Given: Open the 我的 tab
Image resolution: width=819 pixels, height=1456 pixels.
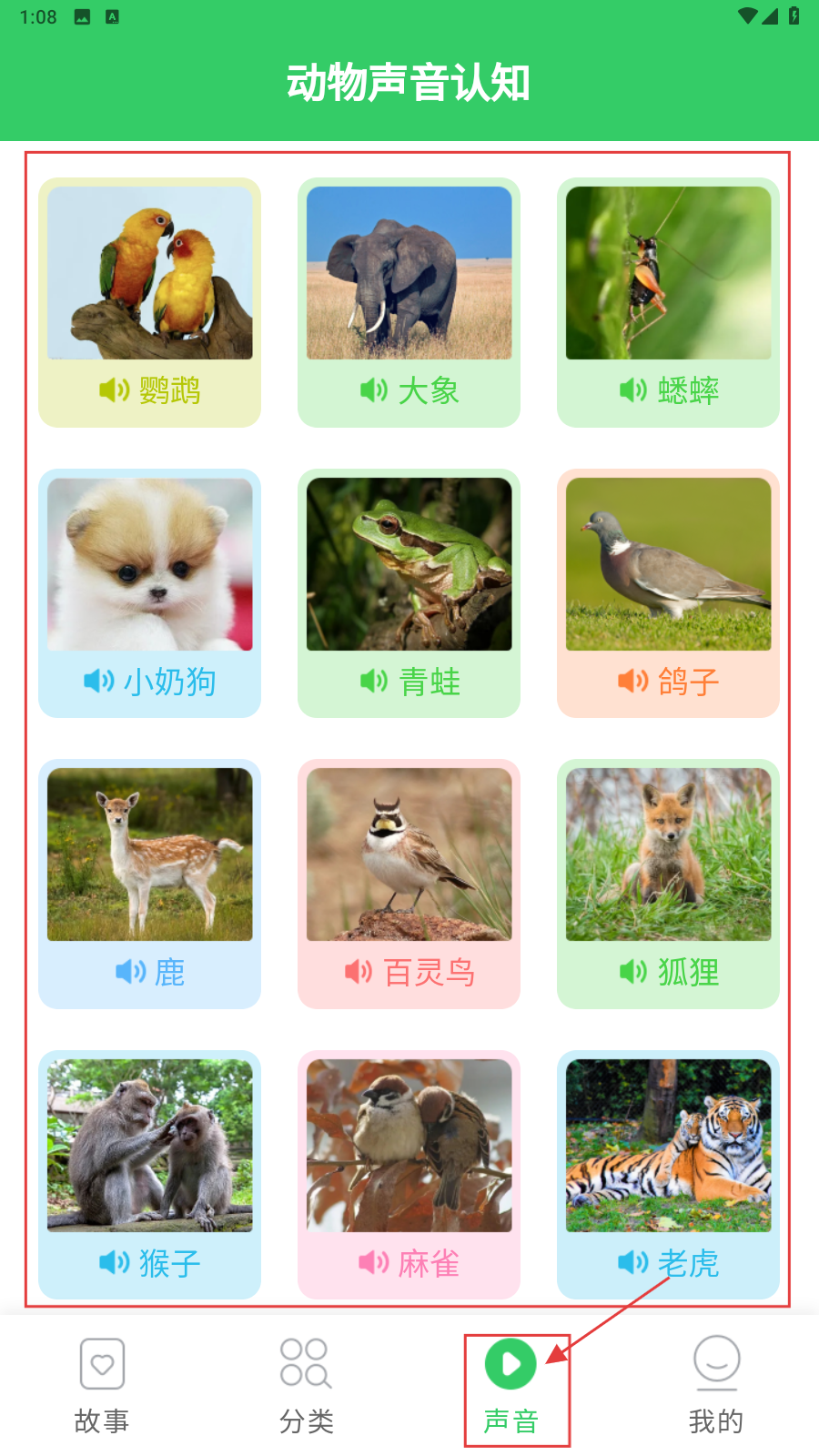Looking at the screenshot, I should pos(716,1385).
